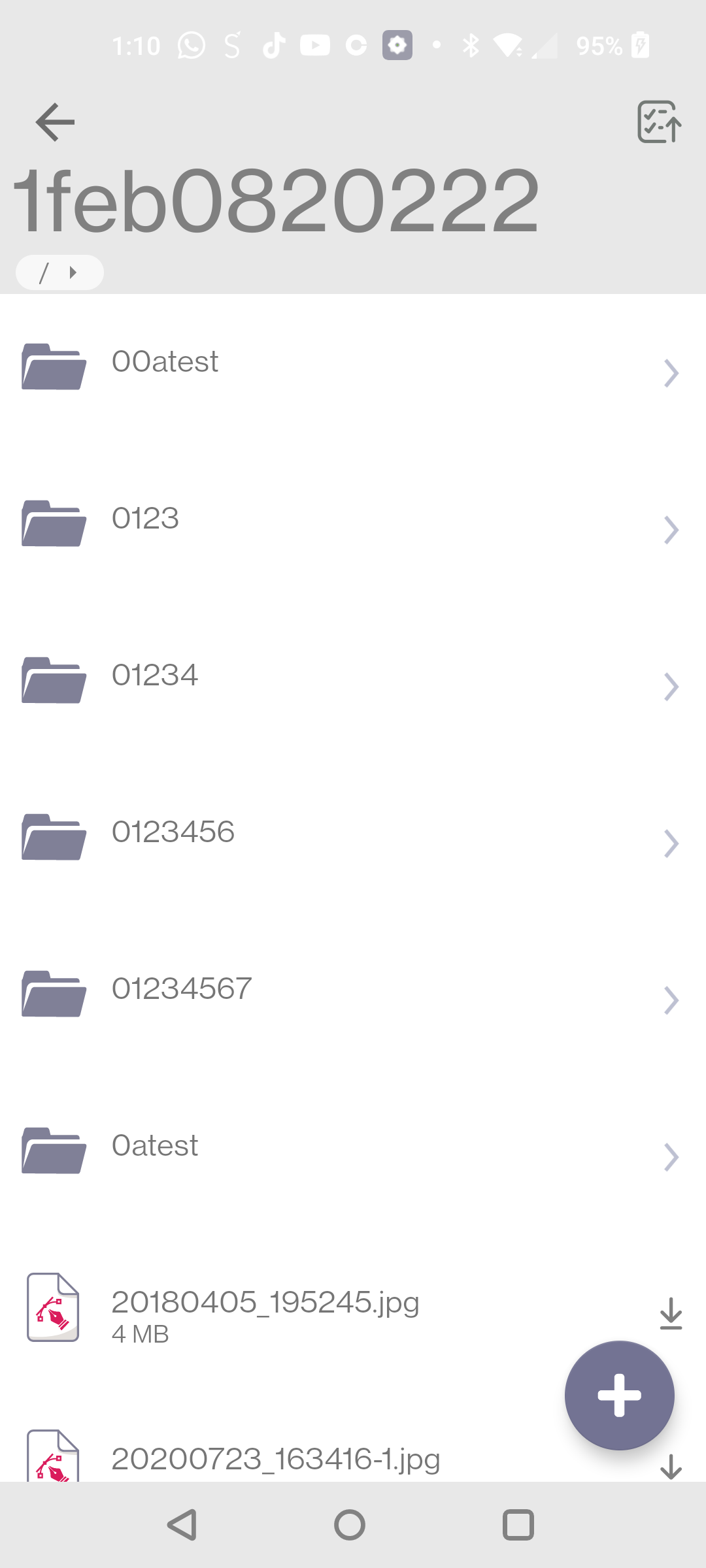The width and height of the screenshot is (706, 1568).
Task: Open the 0123456 folder
Action: (353, 843)
